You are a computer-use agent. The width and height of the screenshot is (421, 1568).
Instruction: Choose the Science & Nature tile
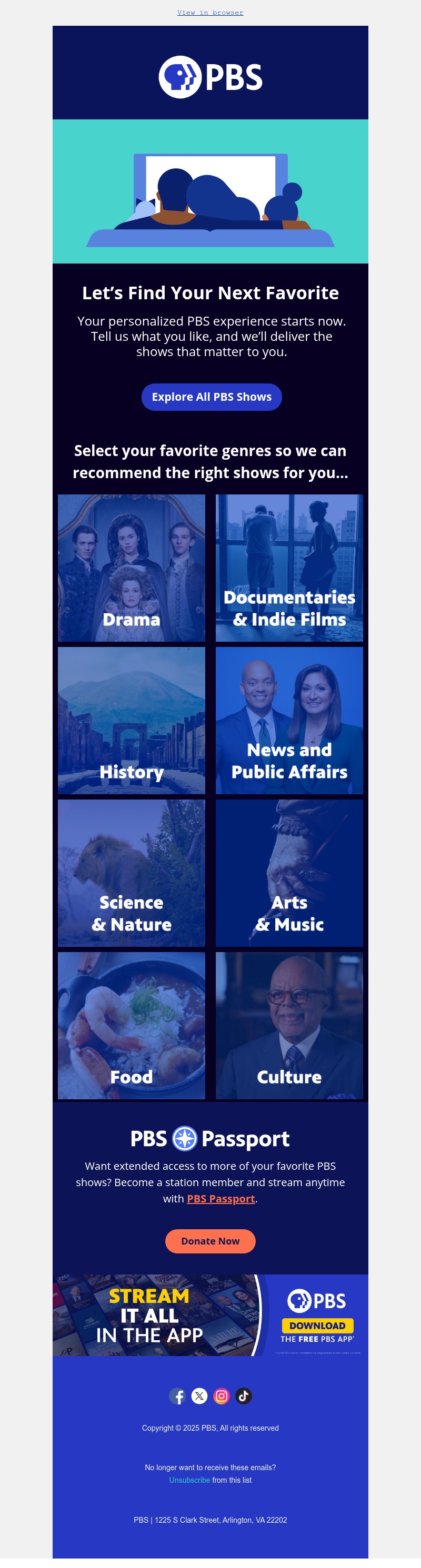click(132, 873)
